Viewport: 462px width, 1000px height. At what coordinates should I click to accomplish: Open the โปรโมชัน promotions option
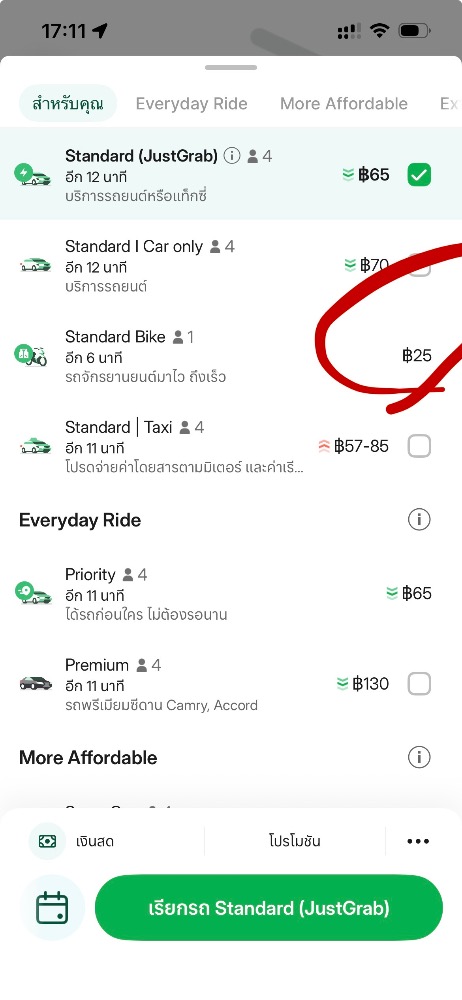click(295, 841)
